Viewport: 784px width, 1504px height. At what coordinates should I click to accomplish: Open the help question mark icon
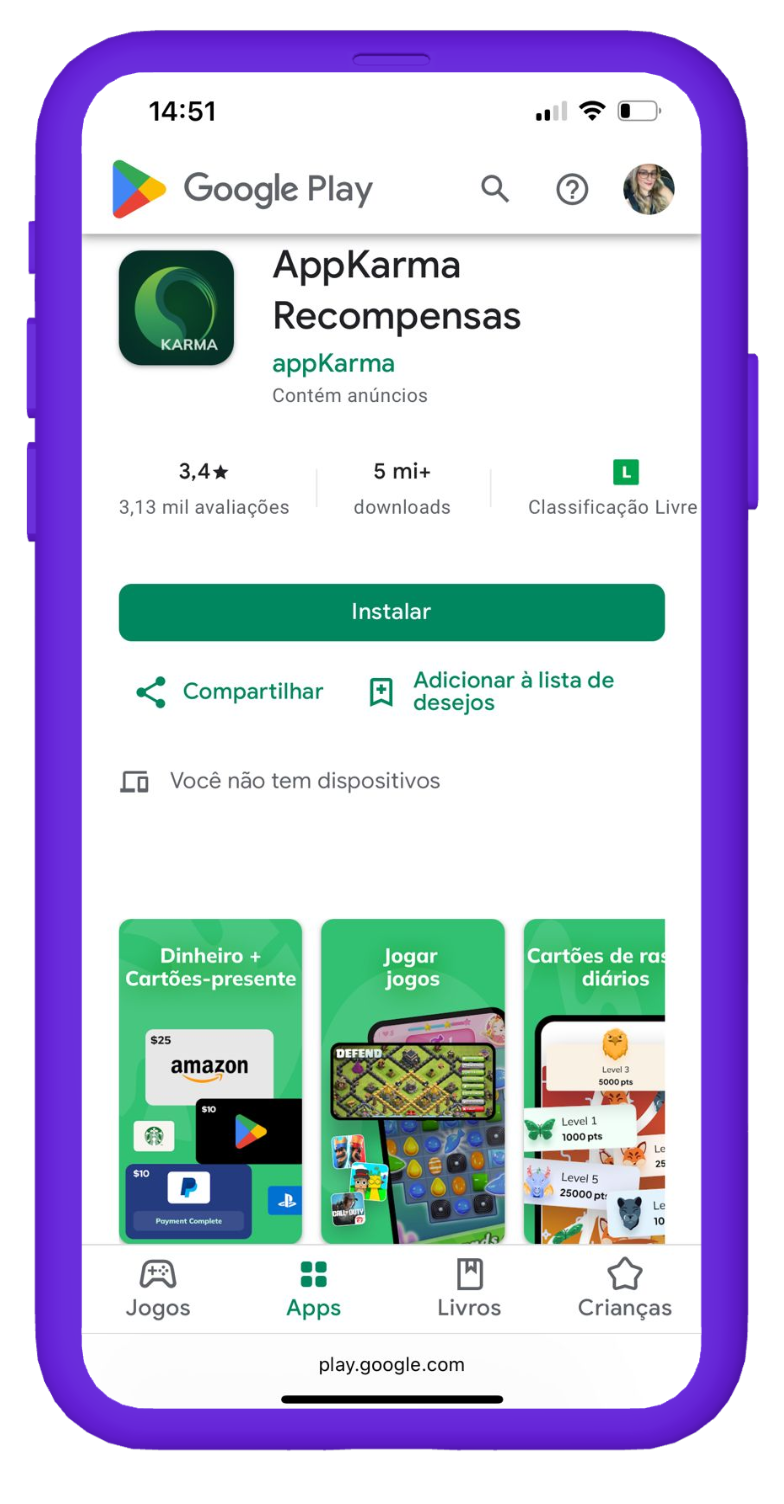tap(572, 189)
